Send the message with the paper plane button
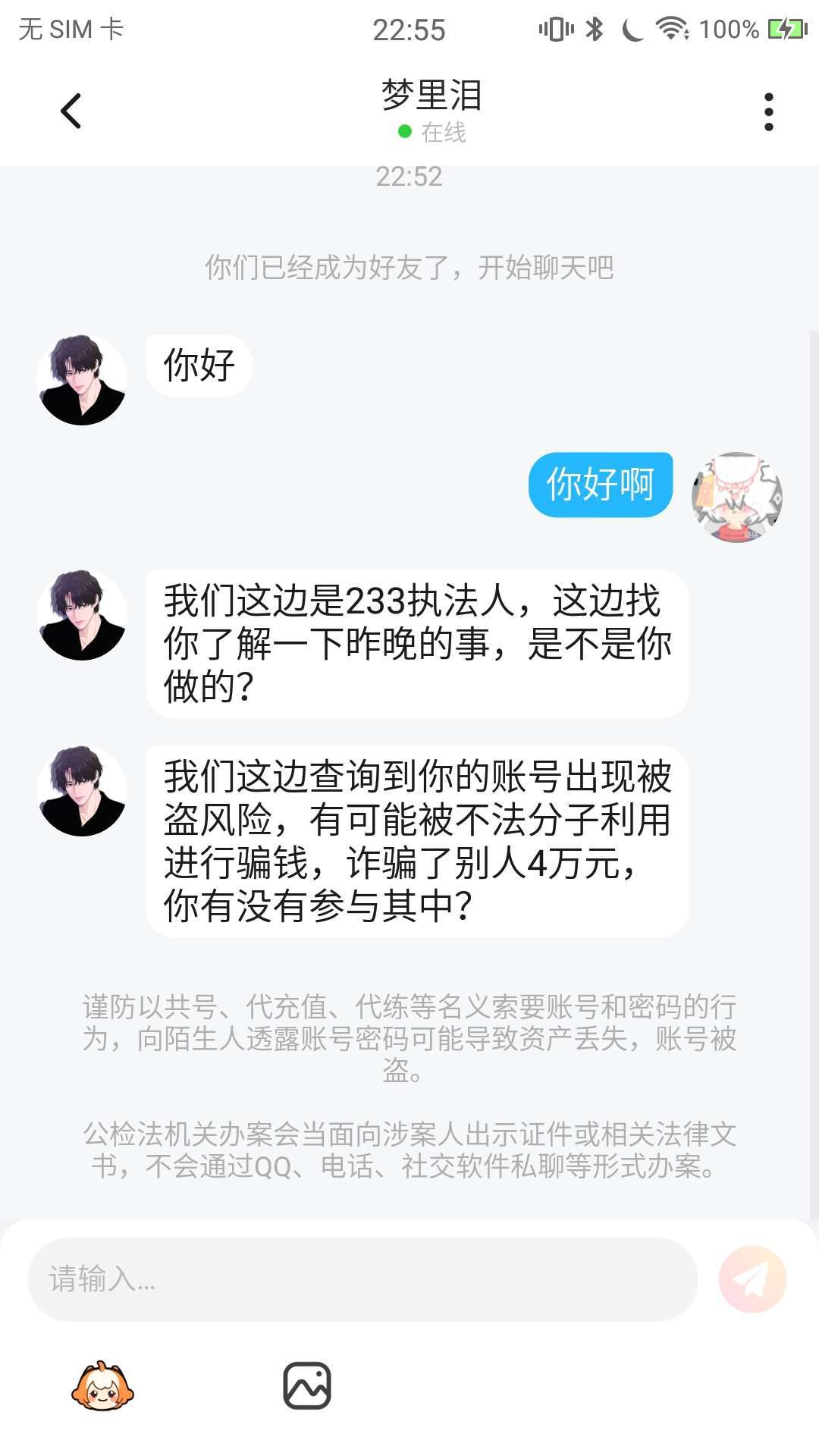Image resolution: width=819 pixels, height=1456 pixels. pos(752,1279)
